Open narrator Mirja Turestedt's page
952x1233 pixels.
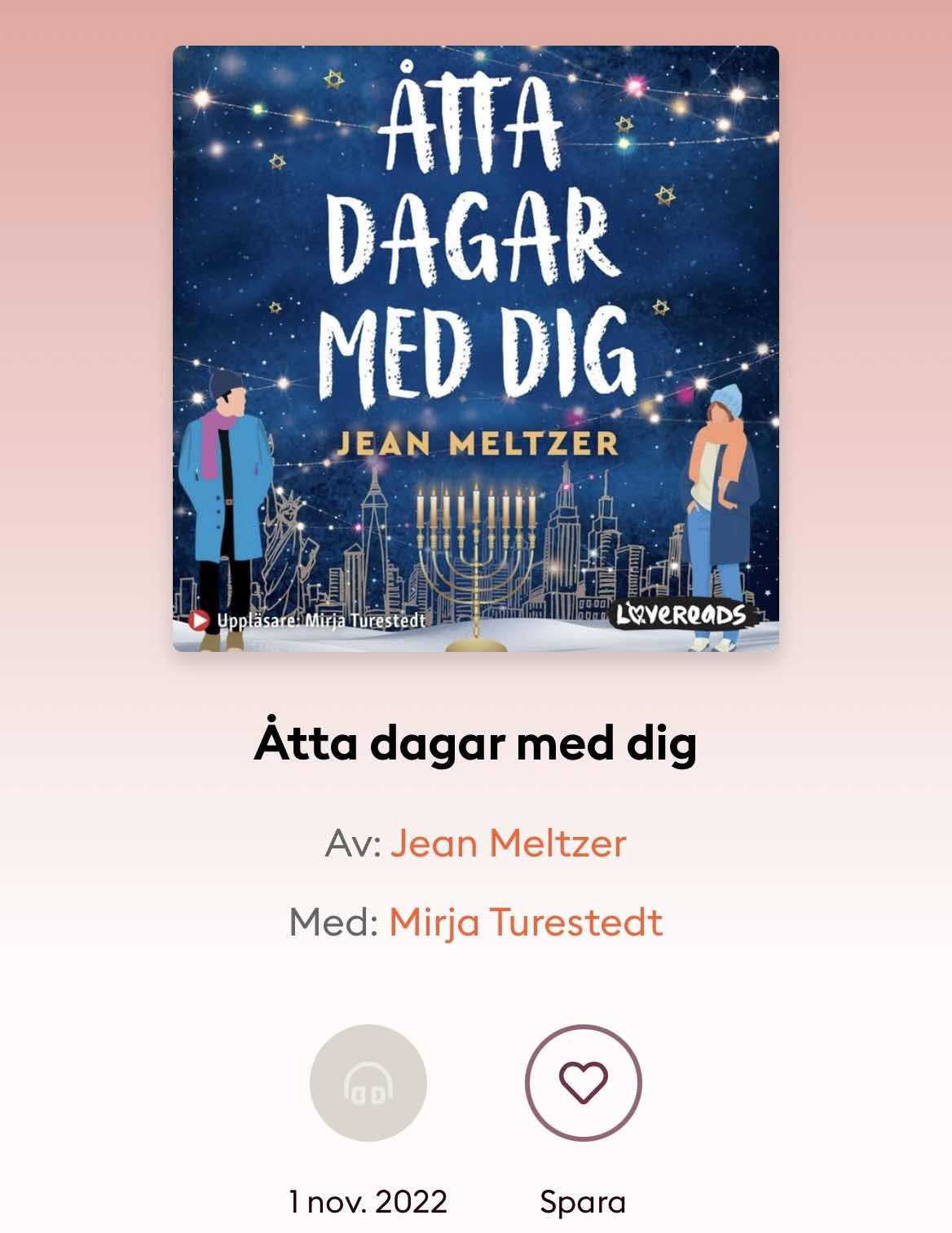click(x=526, y=923)
